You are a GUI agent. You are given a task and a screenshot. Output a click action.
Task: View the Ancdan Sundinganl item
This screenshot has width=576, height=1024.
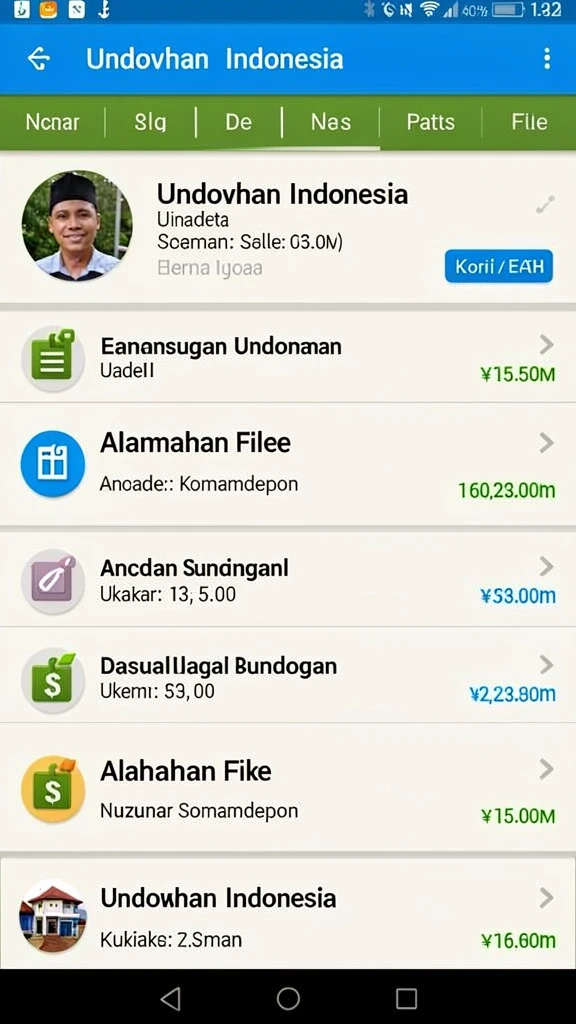pyautogui.click(x=288, y=579)
